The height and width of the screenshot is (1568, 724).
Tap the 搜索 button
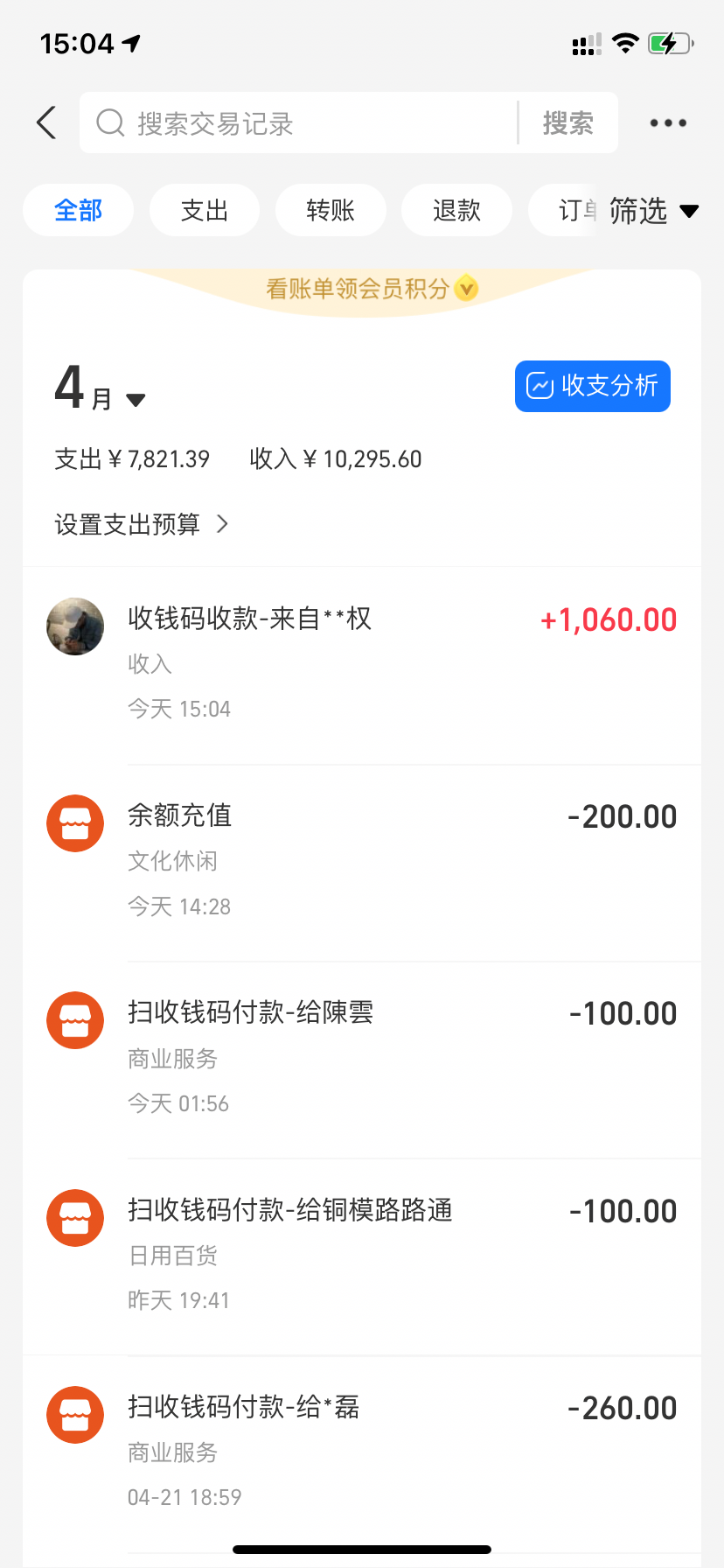(x=568, y=123)
